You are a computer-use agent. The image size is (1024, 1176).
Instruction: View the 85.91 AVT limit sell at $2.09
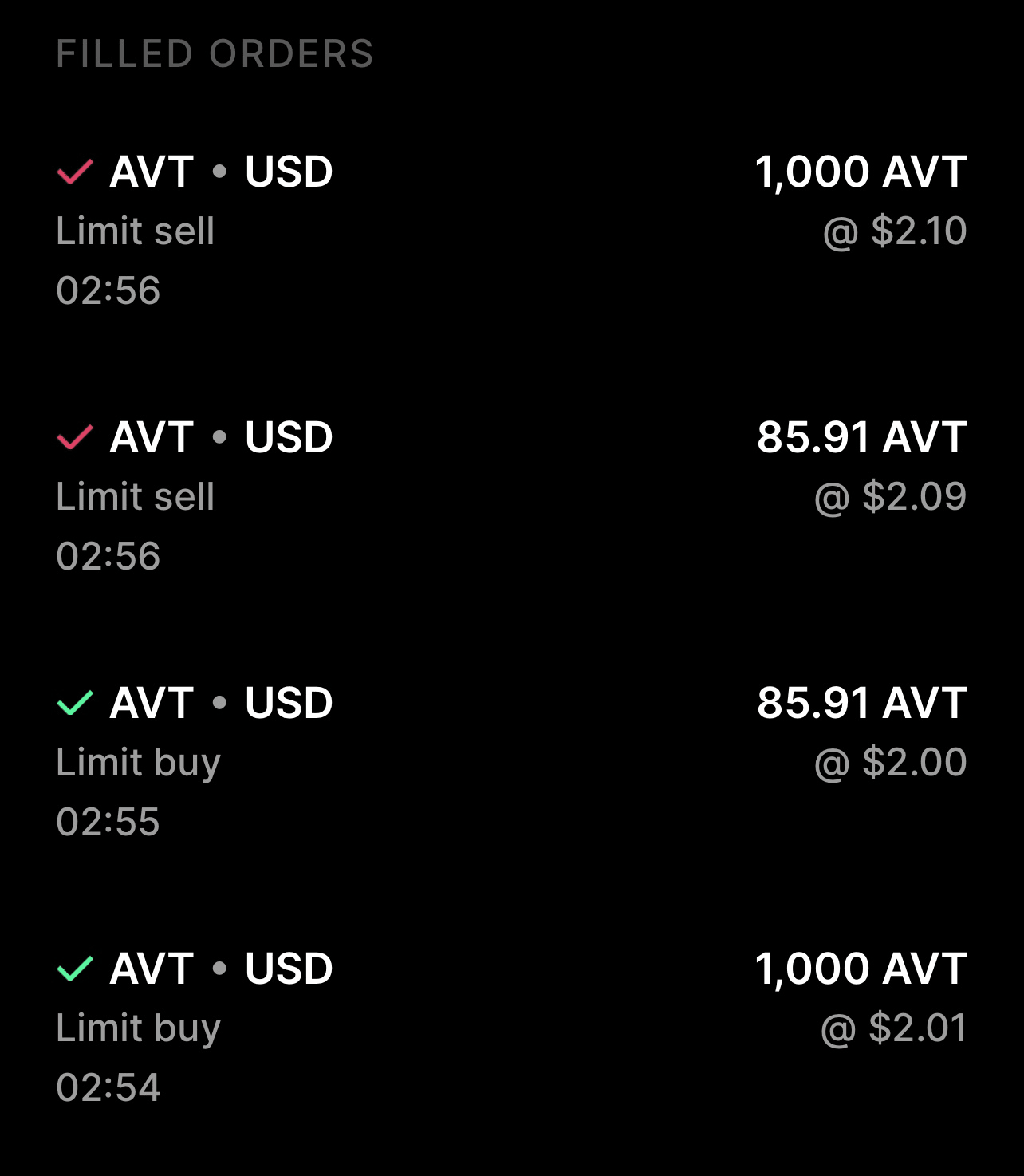[510, 495]
